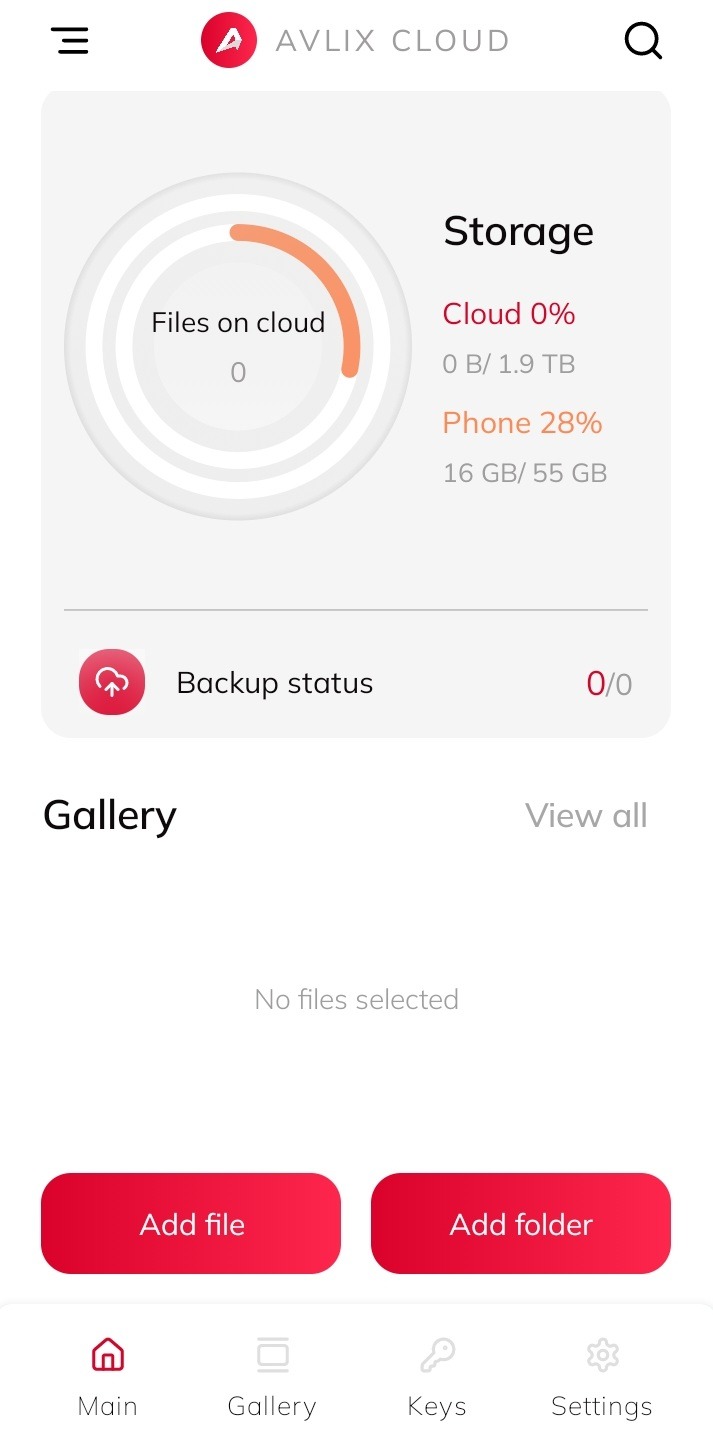Open the Settings tab

point(602,1378)
